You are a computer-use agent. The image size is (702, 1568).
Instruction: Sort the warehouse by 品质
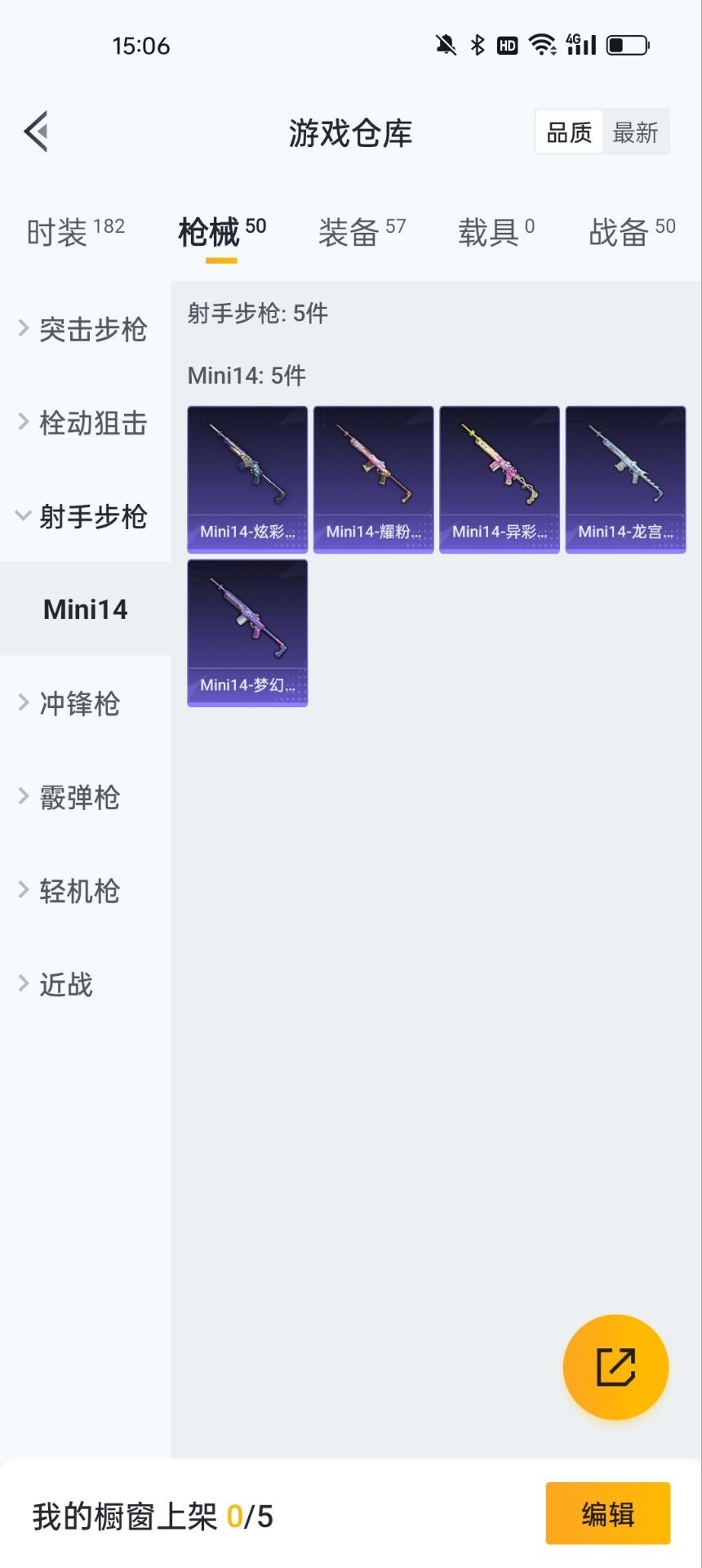coord(569,132)
